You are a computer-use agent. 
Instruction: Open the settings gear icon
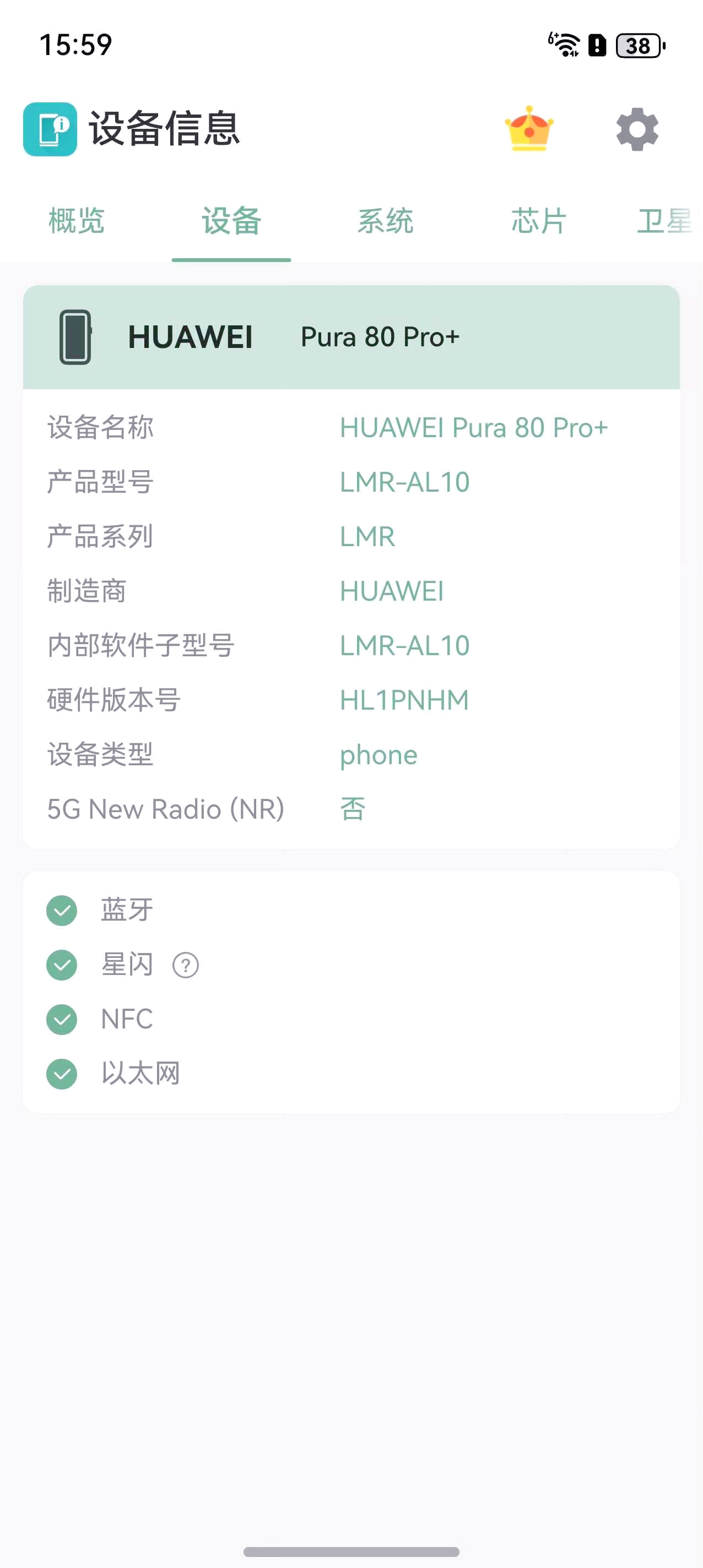point(637,129)
